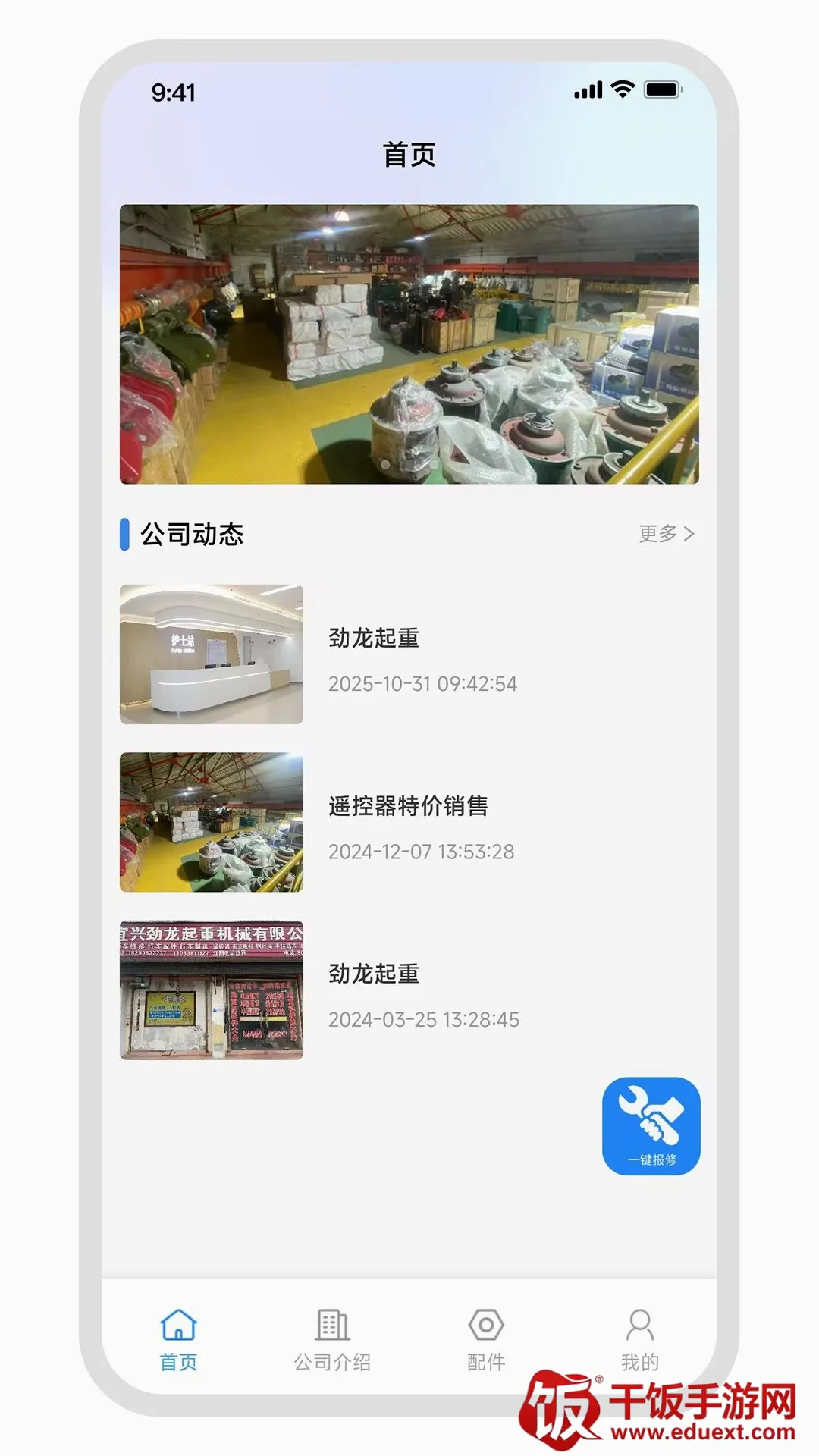Open the 遥控器特价销售 news item
This screenshot has height=1456, width=819.
tap(409, 822)
